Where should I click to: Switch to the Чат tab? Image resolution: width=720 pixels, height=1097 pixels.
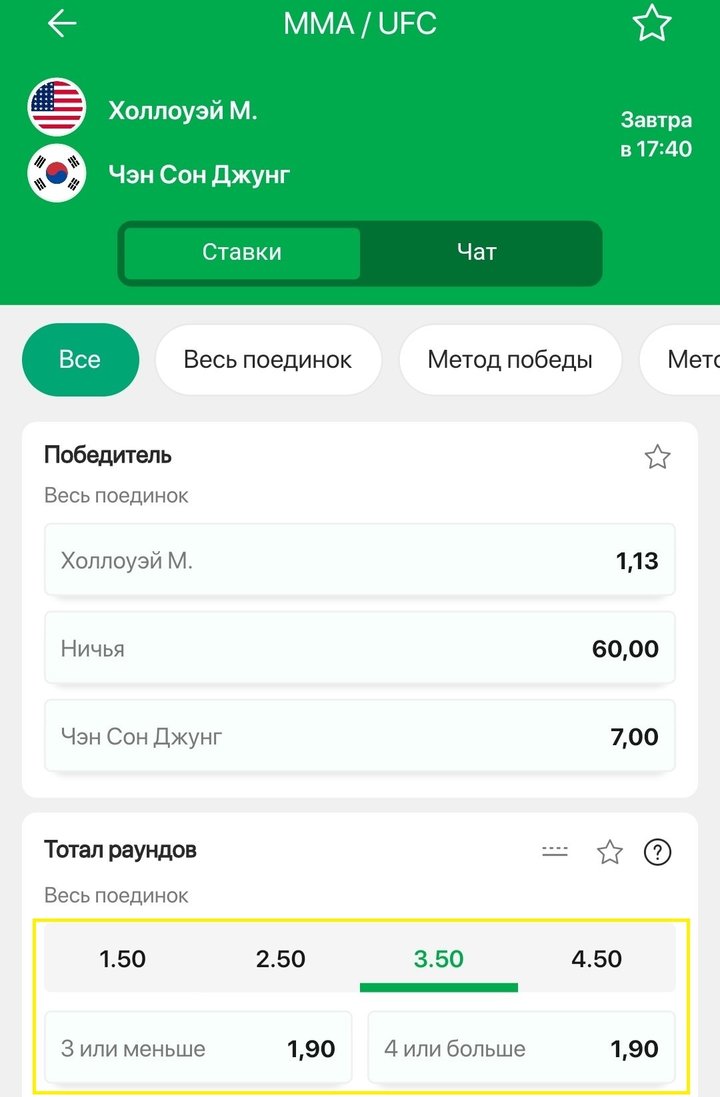coord(477,252)
